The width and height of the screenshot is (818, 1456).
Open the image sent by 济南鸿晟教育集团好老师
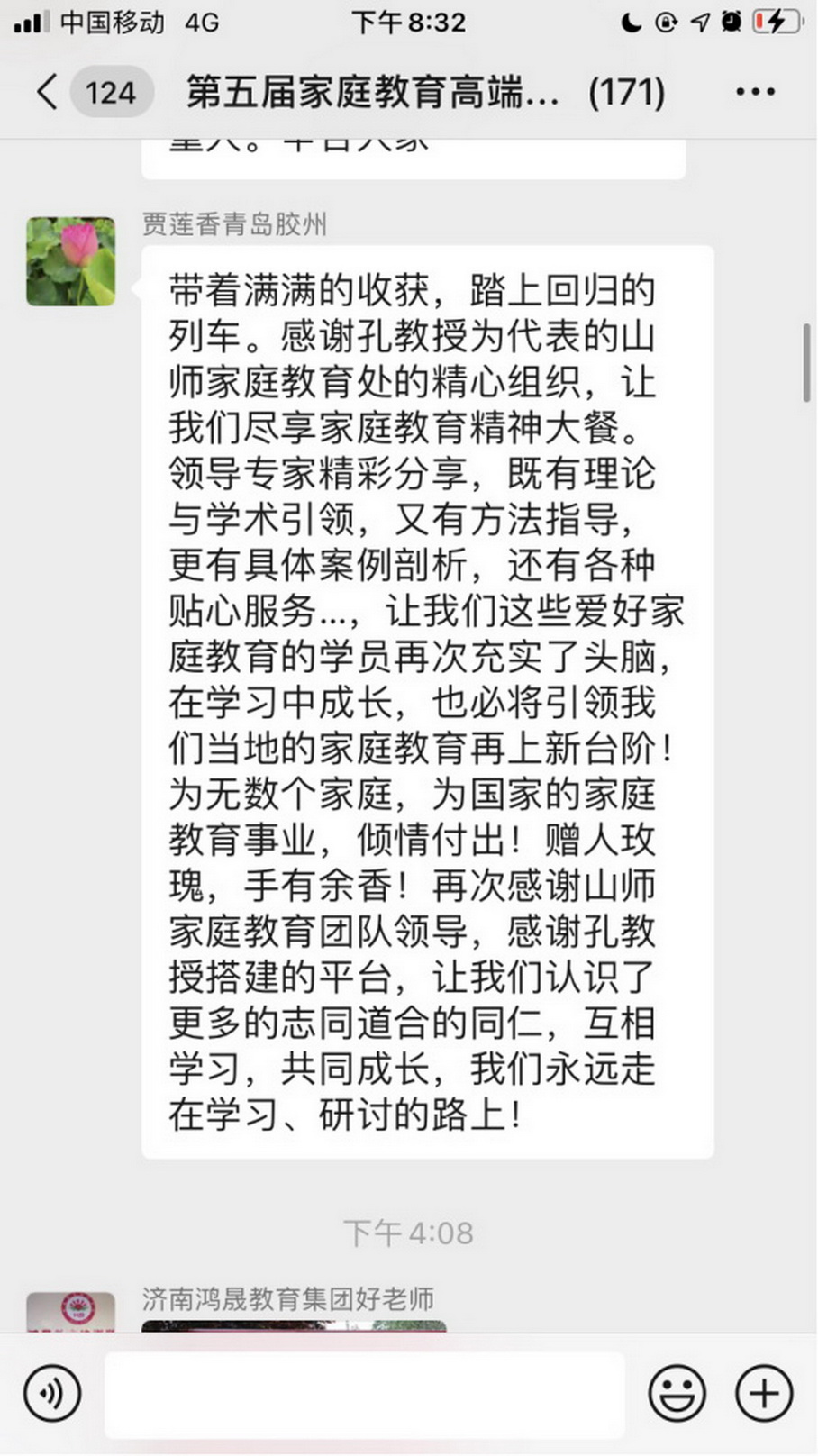(294, 1325)
